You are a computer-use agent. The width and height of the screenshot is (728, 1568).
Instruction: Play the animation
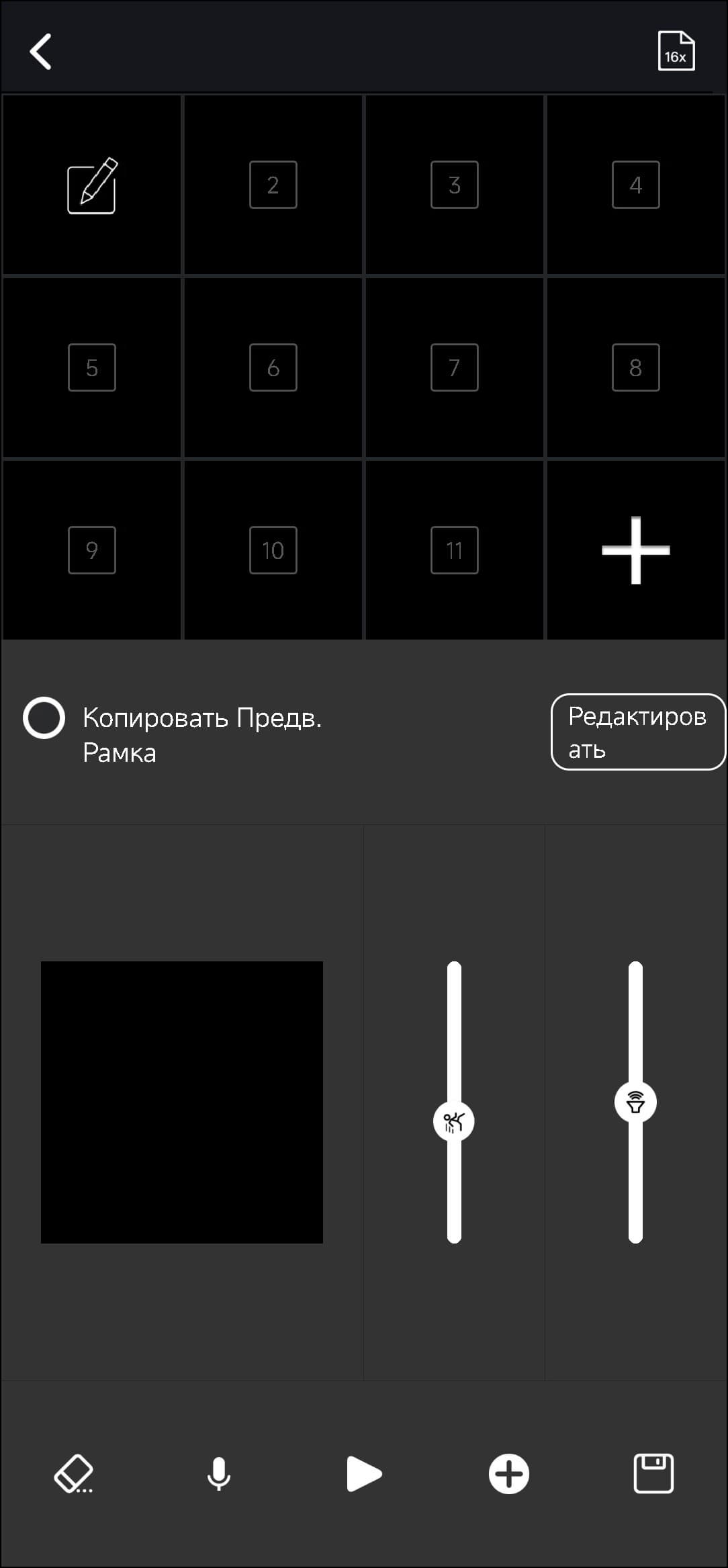(364, 1474)
